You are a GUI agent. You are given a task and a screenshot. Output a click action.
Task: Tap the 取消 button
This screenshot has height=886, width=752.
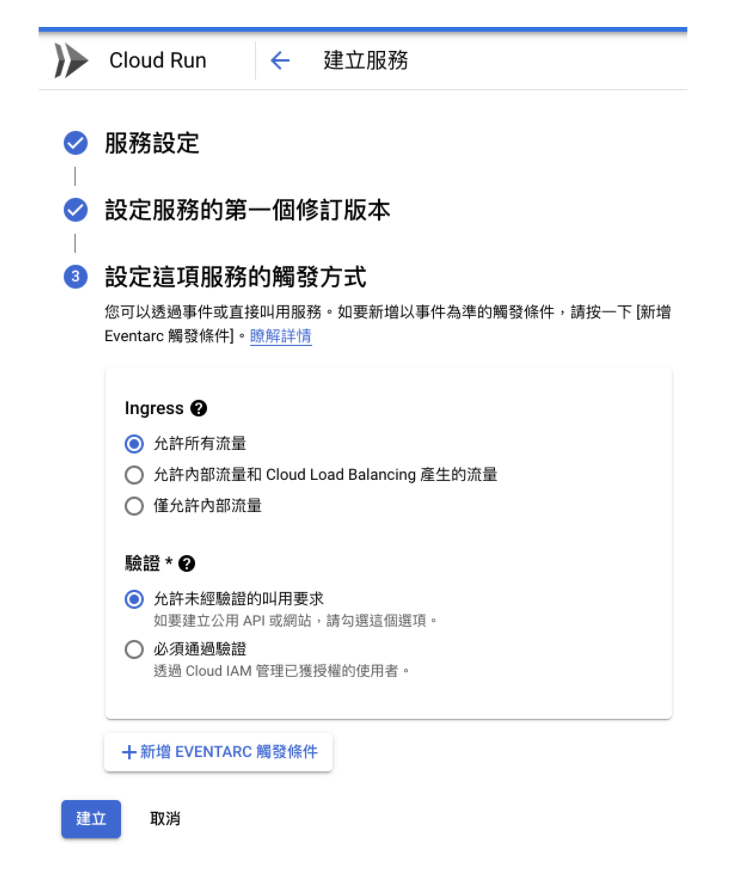pos(165,819)
